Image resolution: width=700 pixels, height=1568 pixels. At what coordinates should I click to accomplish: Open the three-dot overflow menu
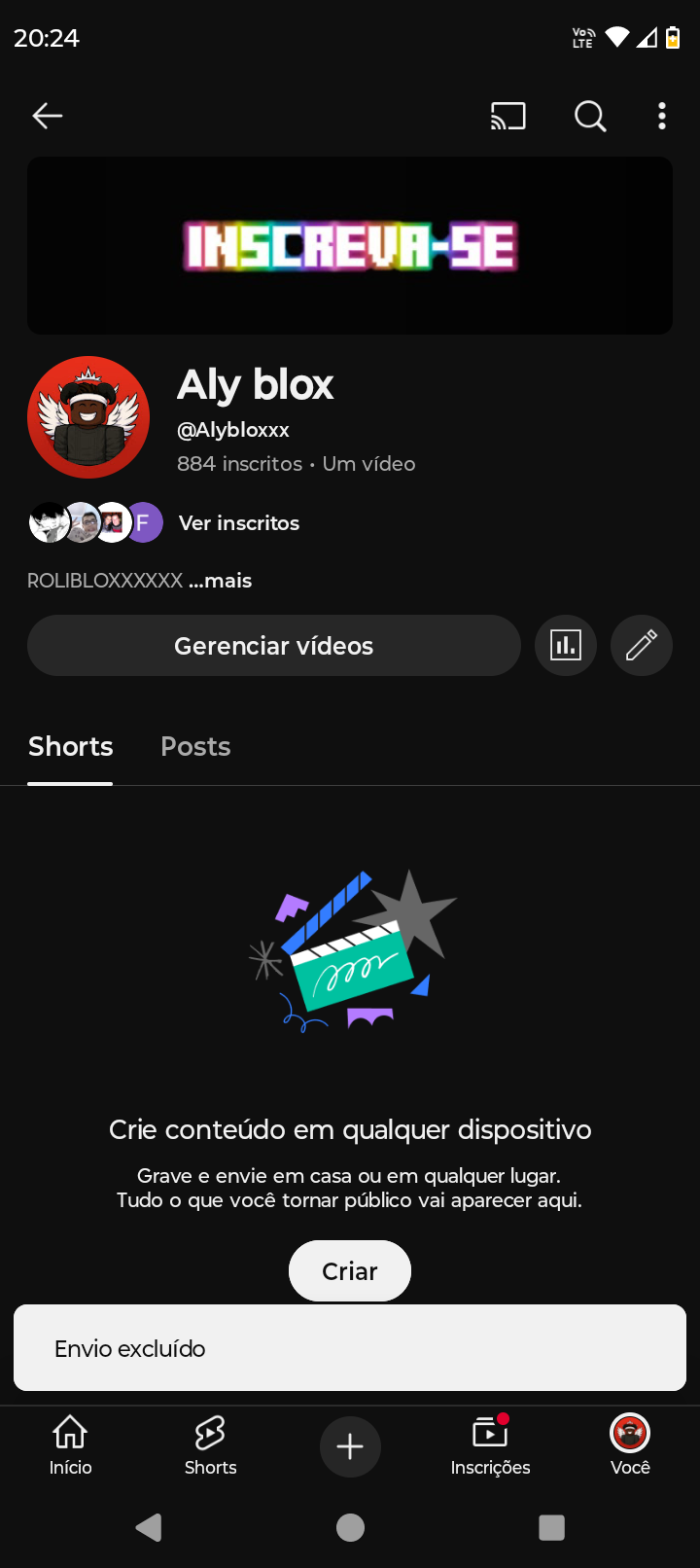pos(662,117)
